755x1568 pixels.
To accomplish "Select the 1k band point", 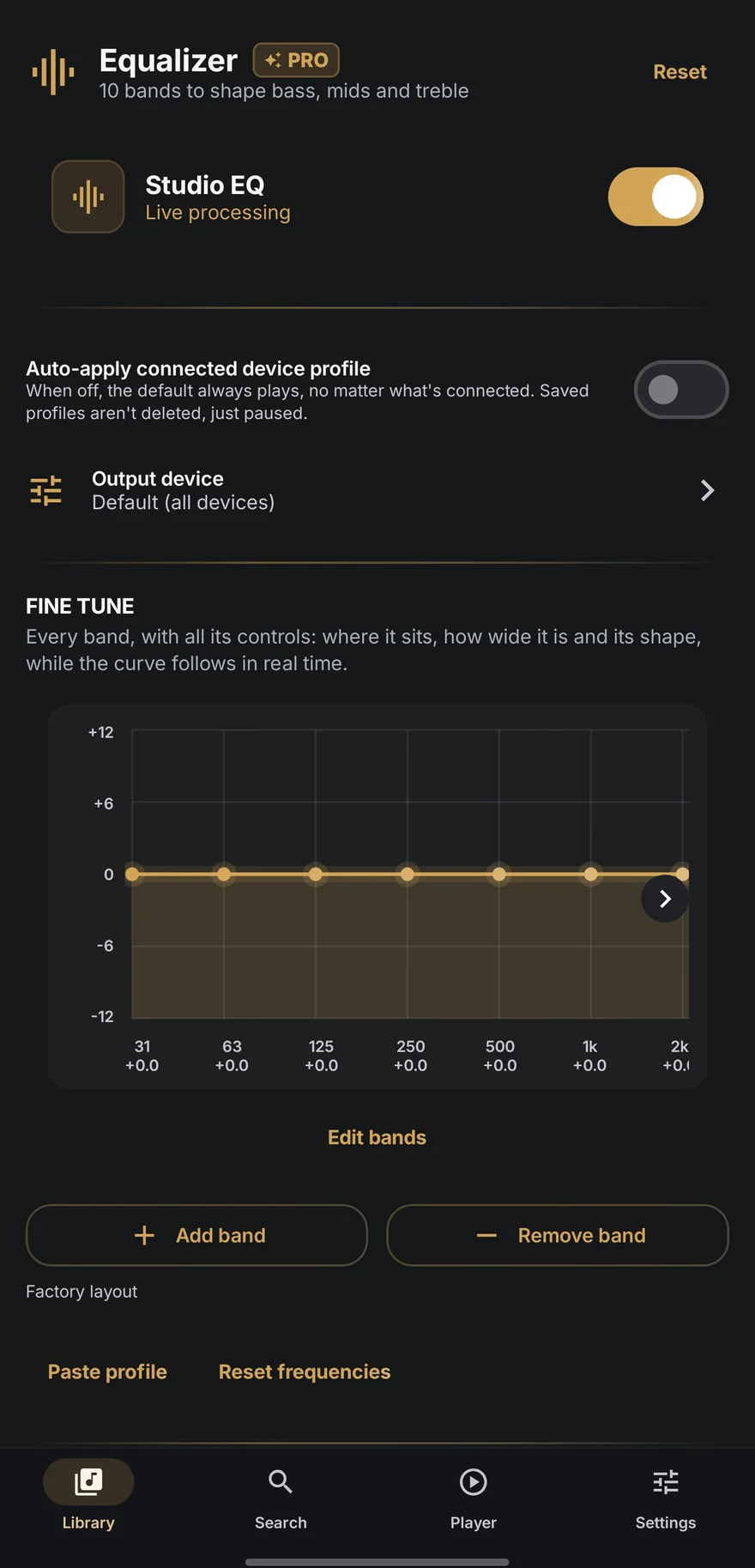I will point(590,875).
